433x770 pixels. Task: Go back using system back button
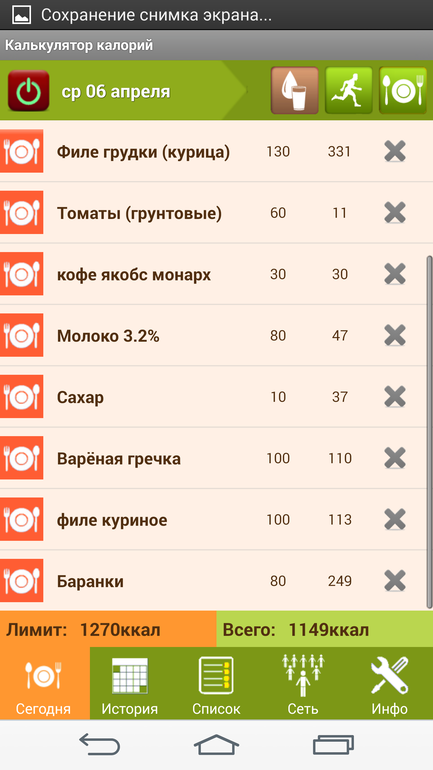click(x=100, y=744)
